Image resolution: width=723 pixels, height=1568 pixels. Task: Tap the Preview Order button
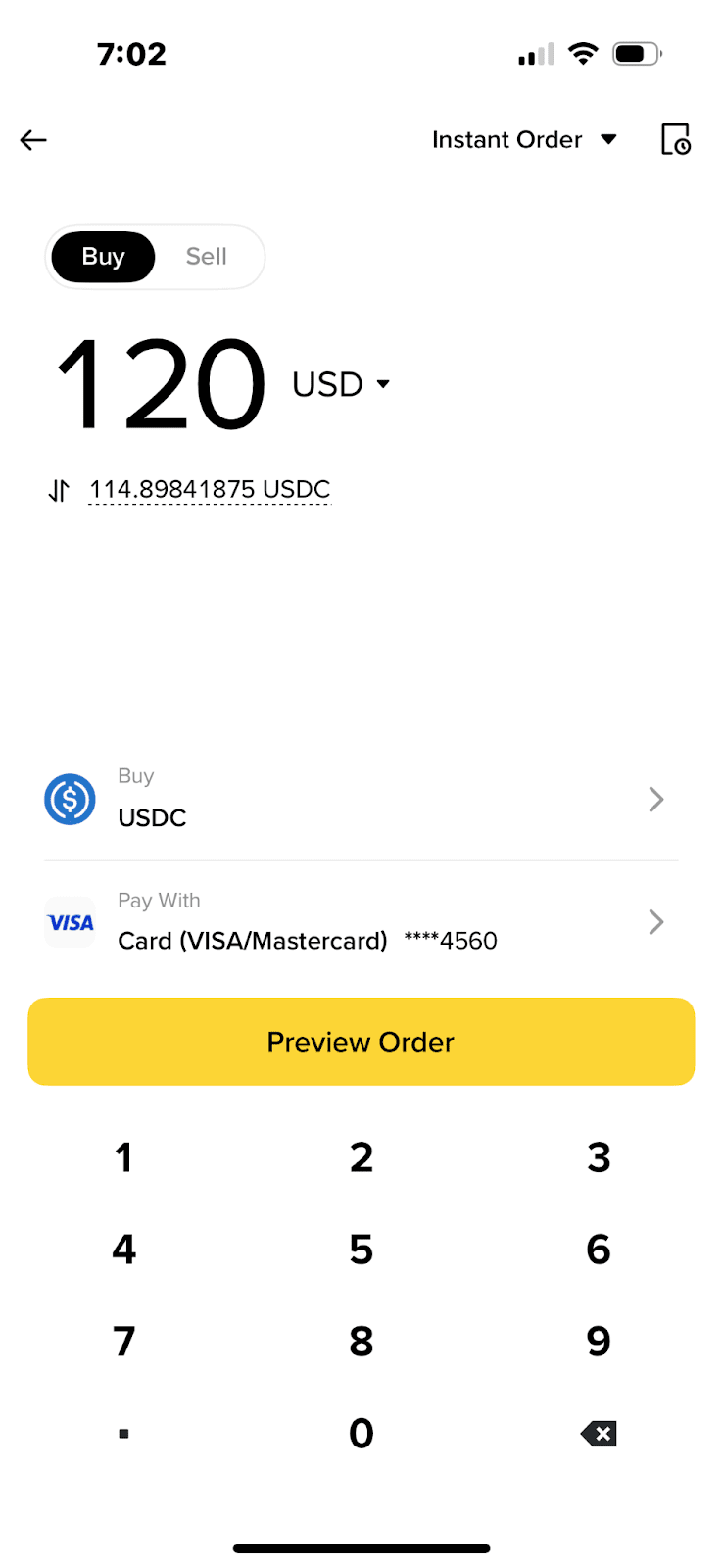click(x=361, y=1042)
